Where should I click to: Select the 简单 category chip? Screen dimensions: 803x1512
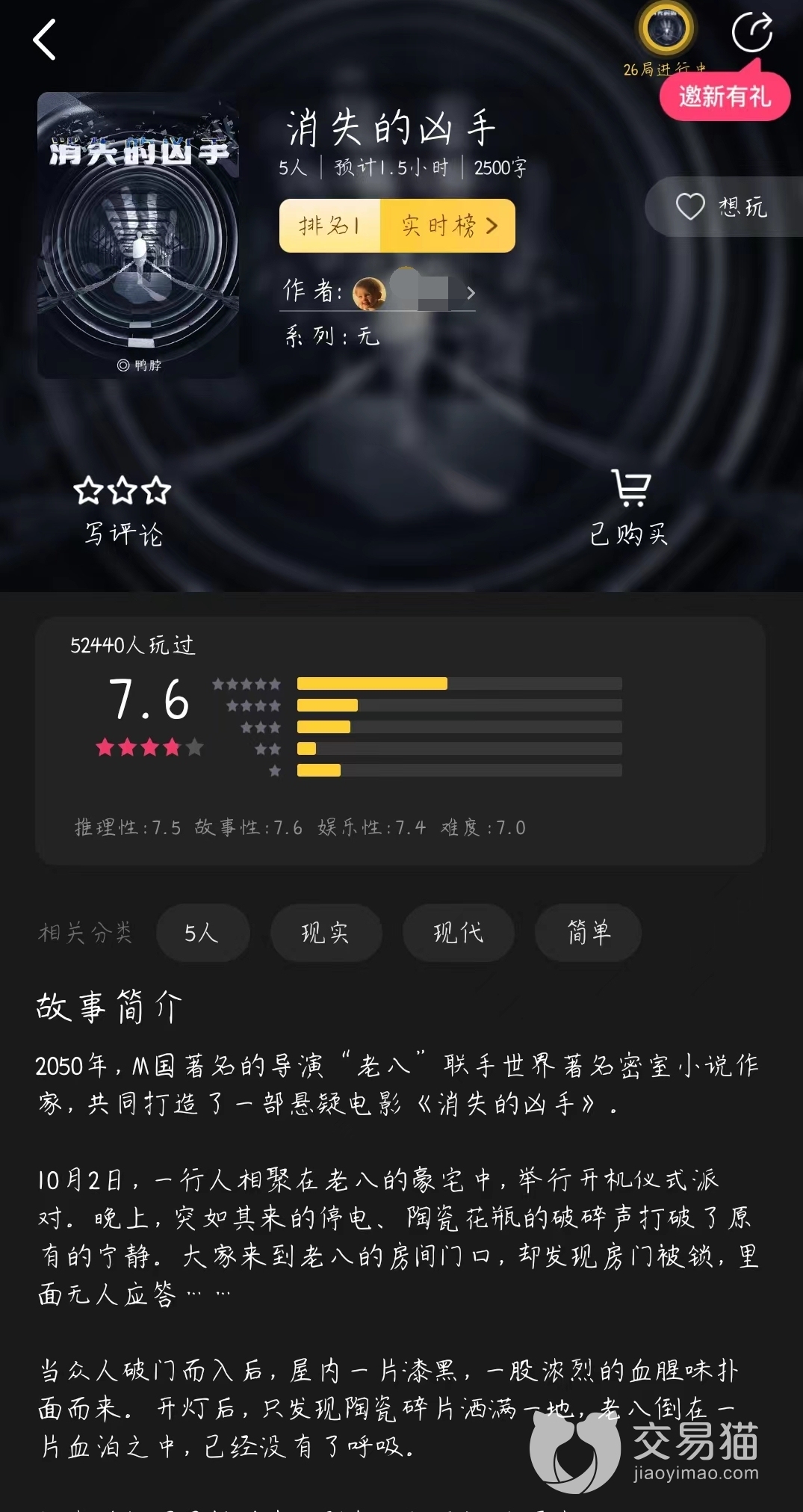[588, 933]
